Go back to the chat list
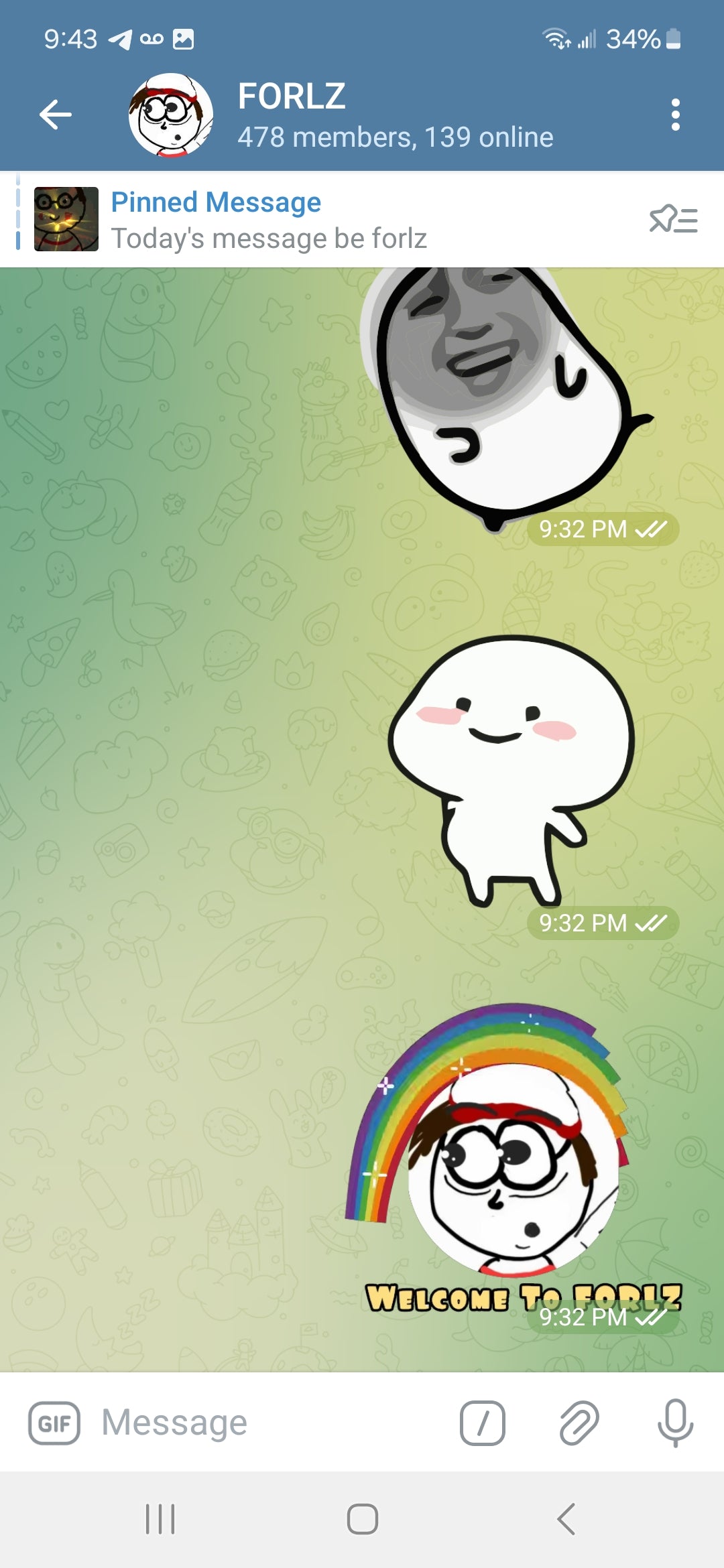Image resolution: width=724 pixels, height=1568 pixels. tap(55, 115)
